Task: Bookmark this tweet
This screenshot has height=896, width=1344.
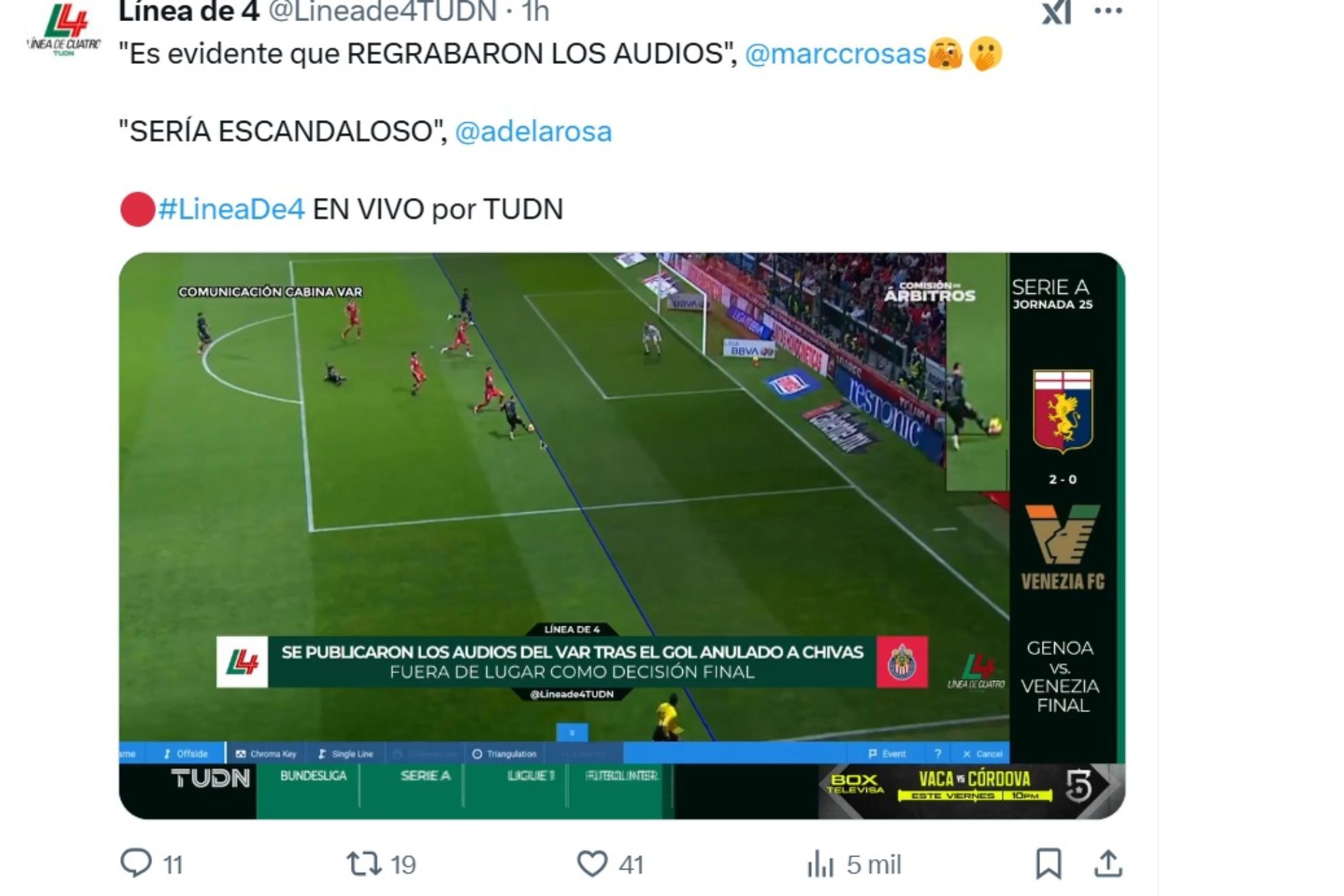Action: coord(1048,863)
